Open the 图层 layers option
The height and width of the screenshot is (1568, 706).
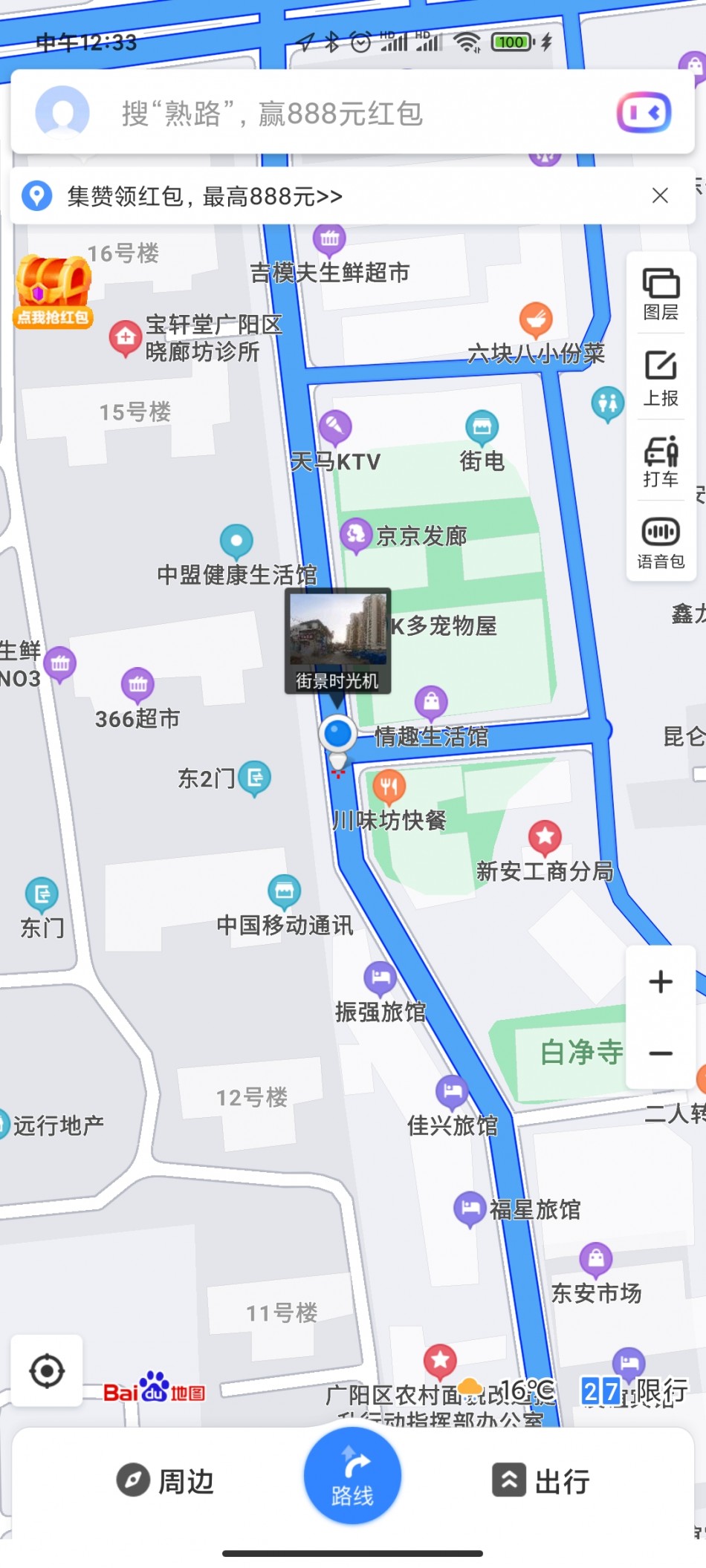point(661,294)
